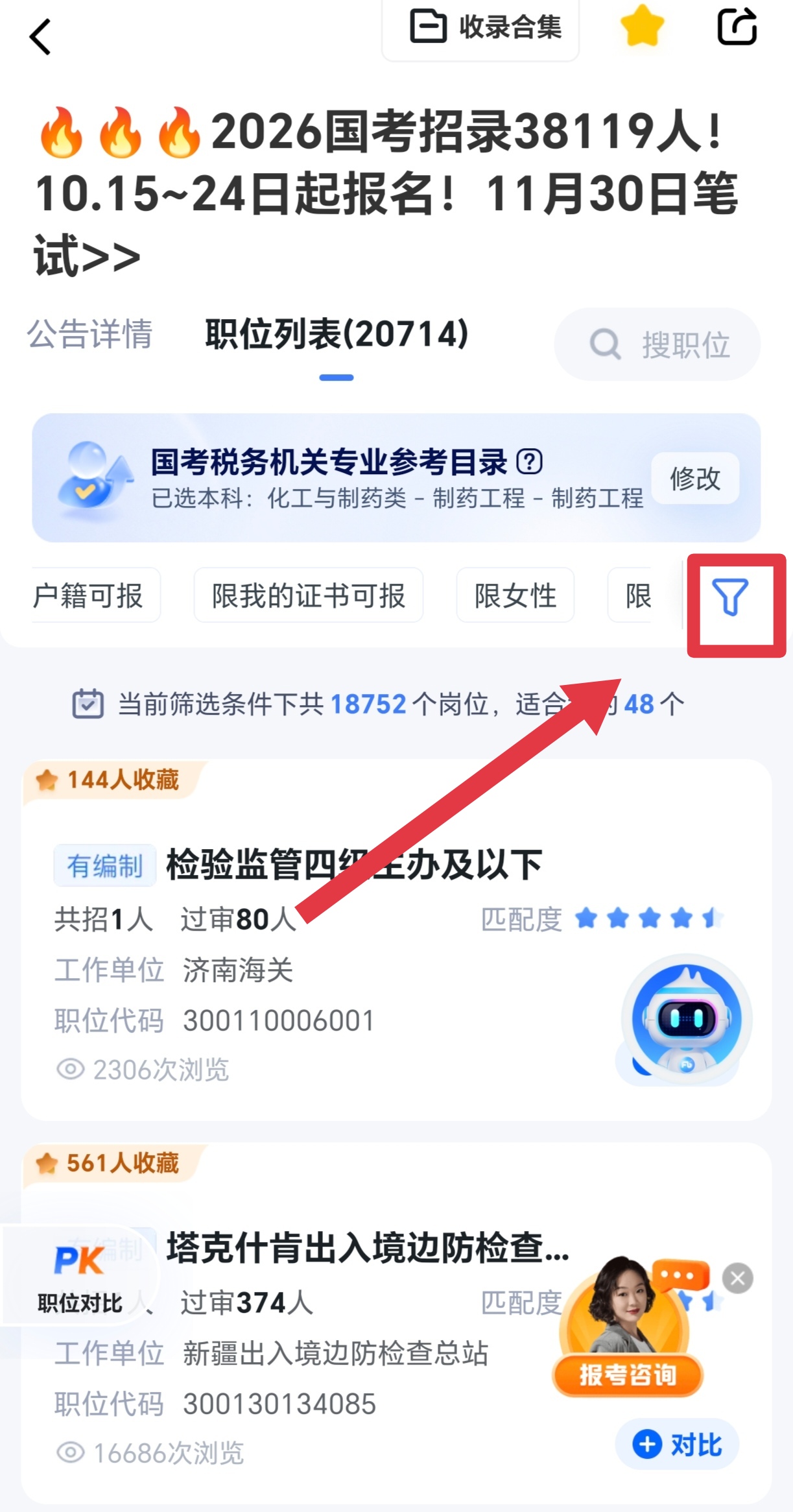The height and width of the screenshot is (1512, 793).
Task: Add the 塔克什肯 position to 对比
Action: click(x=678, y=1445)
